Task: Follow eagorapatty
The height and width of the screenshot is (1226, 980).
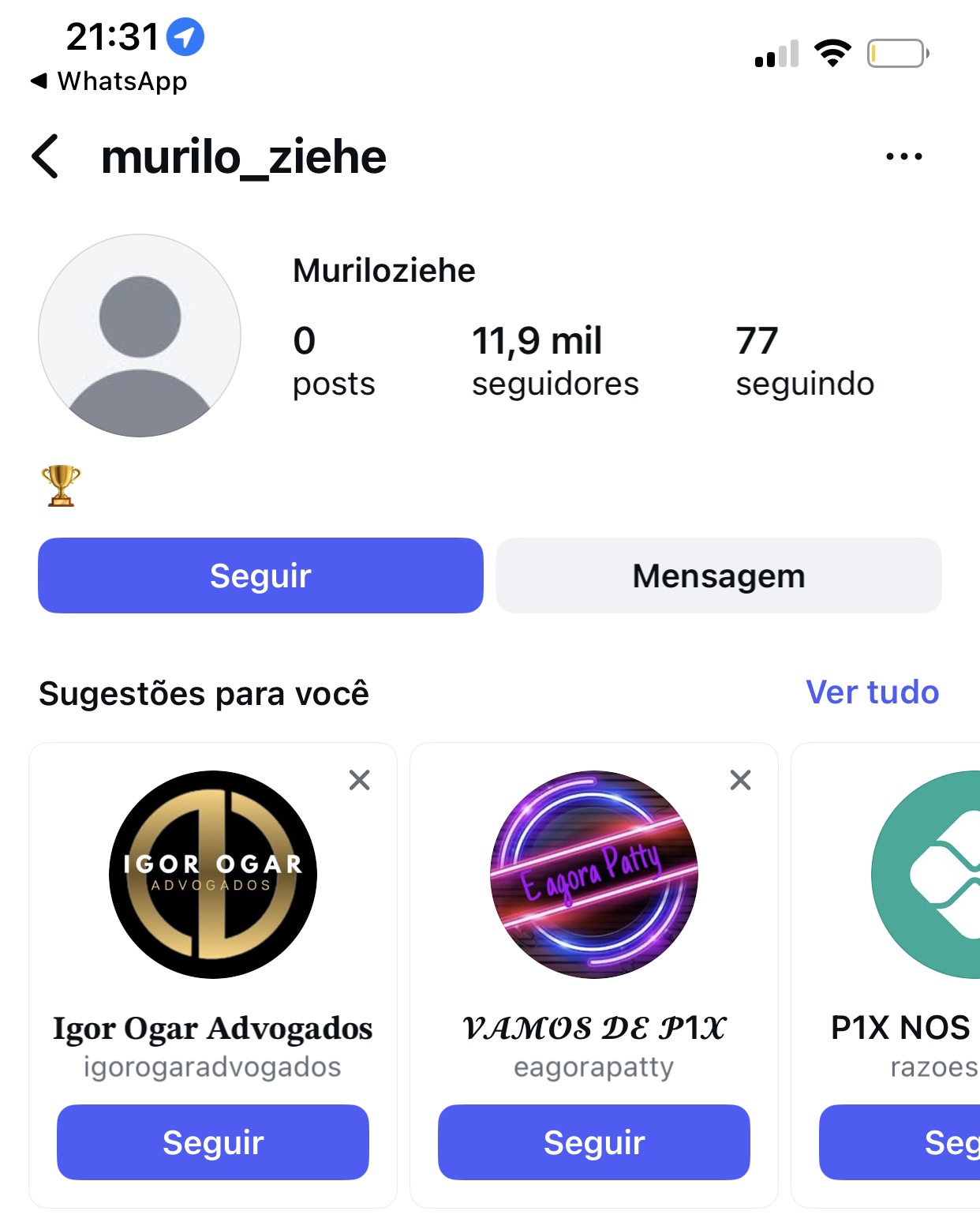Action: point(593,1142)
